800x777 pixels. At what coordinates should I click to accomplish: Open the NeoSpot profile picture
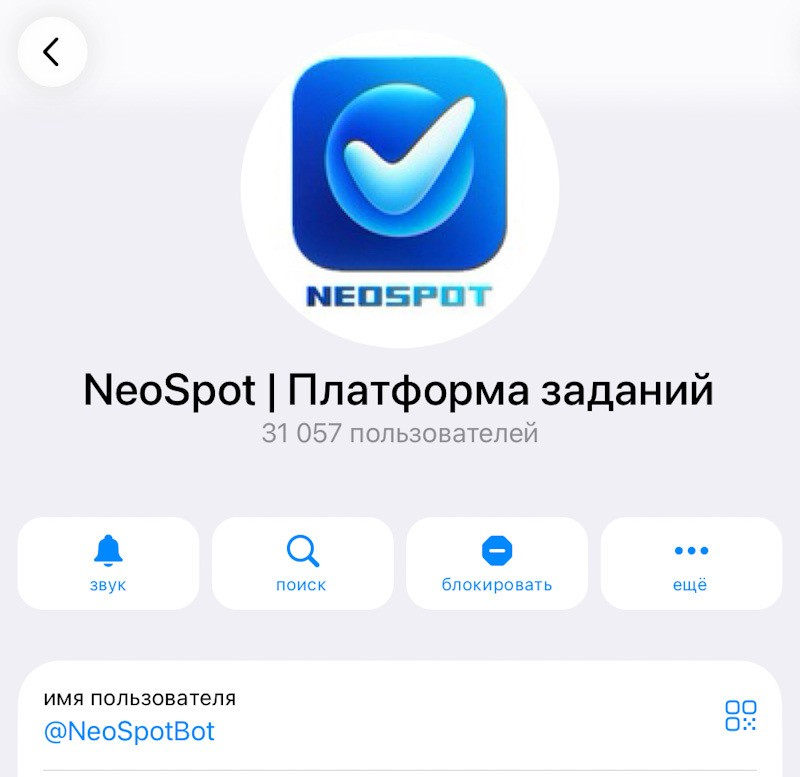point(399,190)
